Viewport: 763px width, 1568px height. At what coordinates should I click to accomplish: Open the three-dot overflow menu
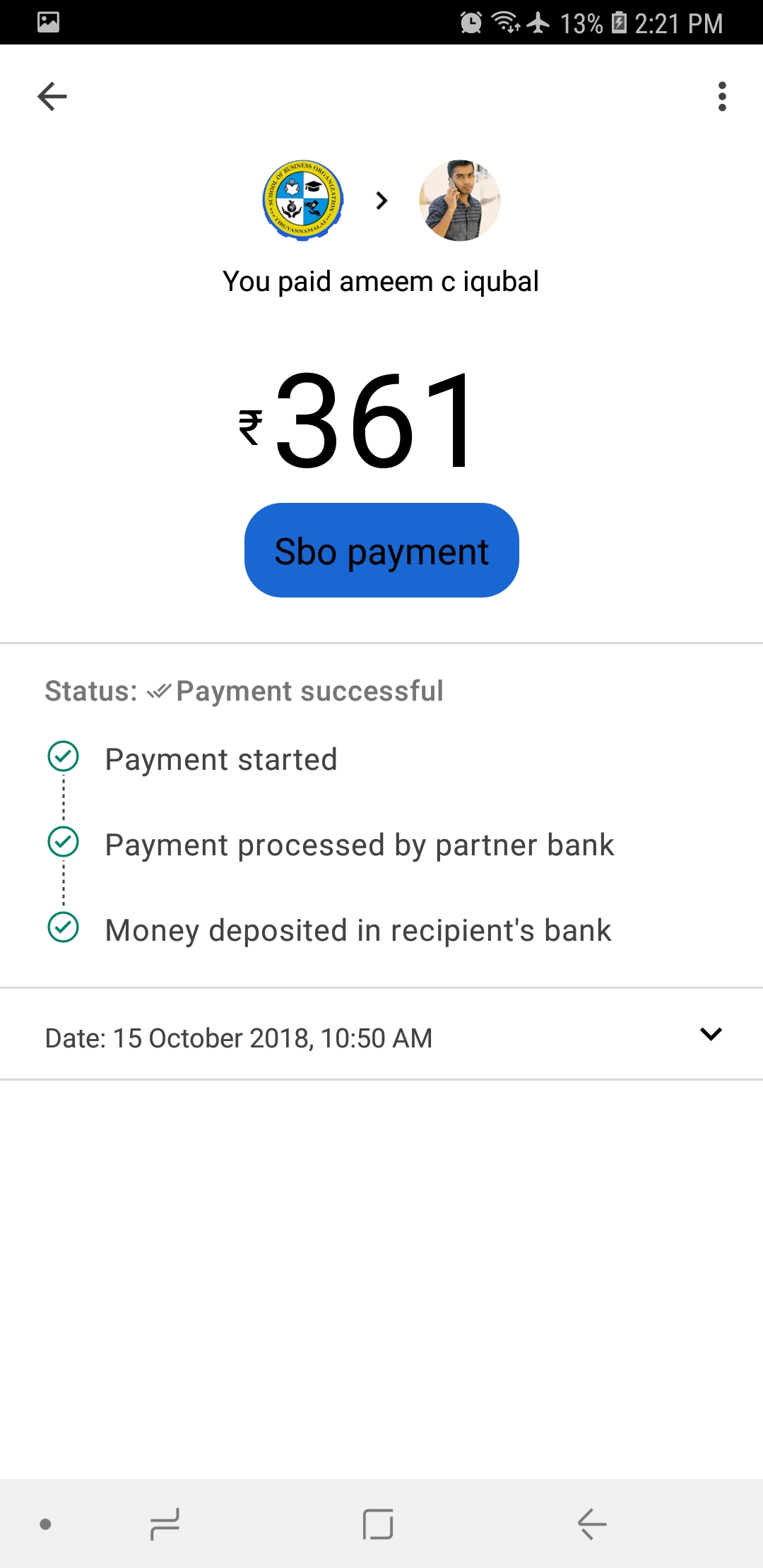click(x=721, y=97)
